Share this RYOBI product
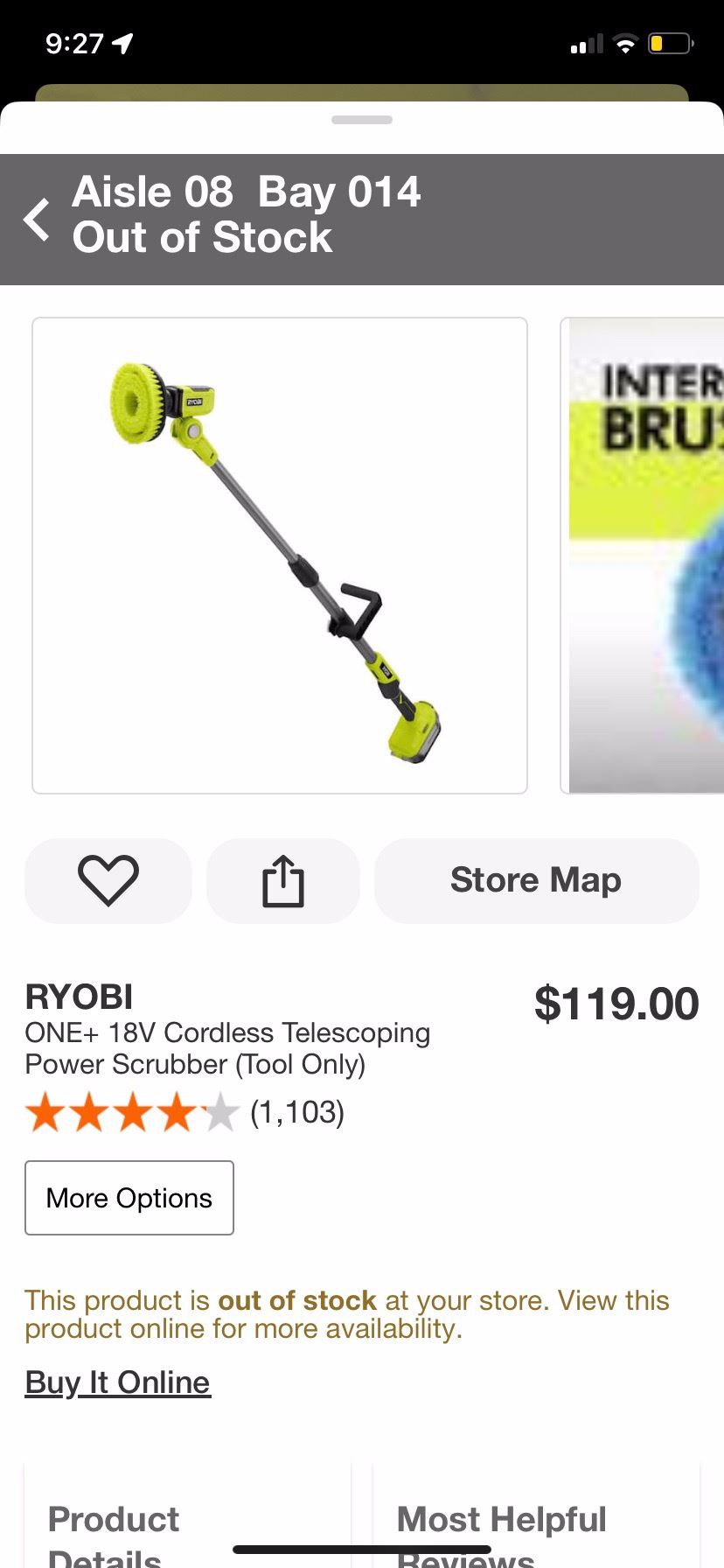 pyautogui.click(x=283, y=880)
